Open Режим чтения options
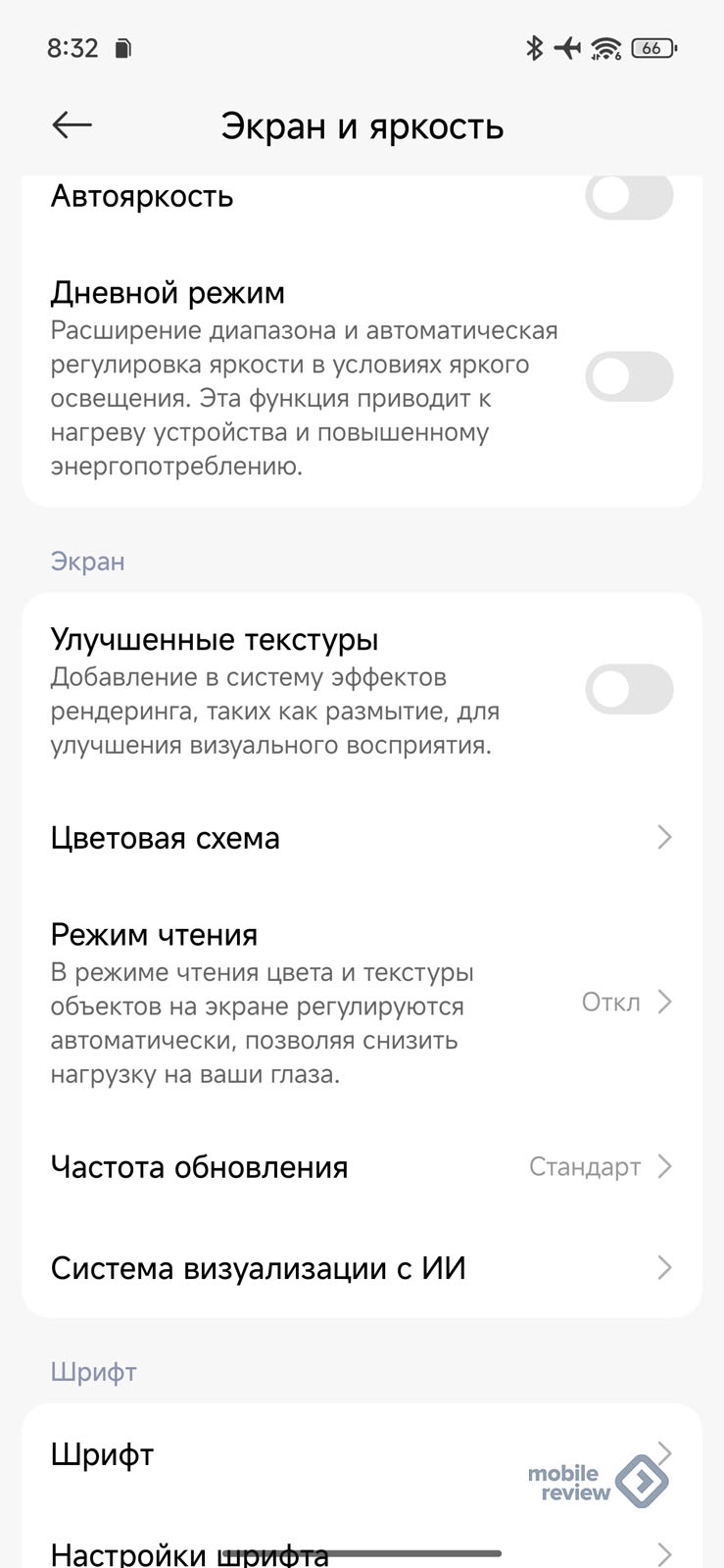The image size is (724, 1568). 361,1003
